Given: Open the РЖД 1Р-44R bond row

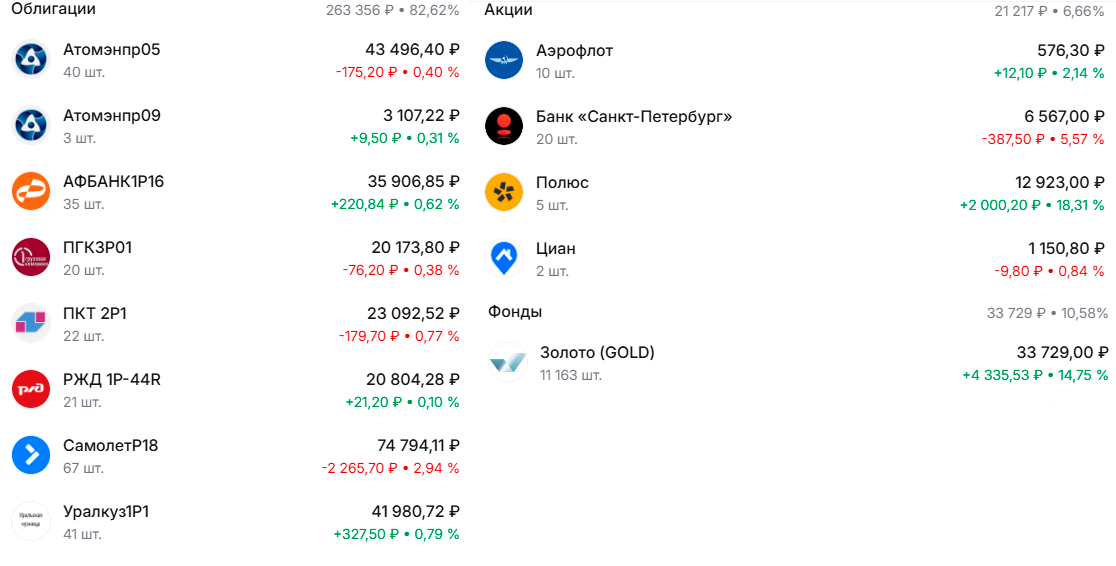Looking at the screenshot, I should tap(112, 380).
